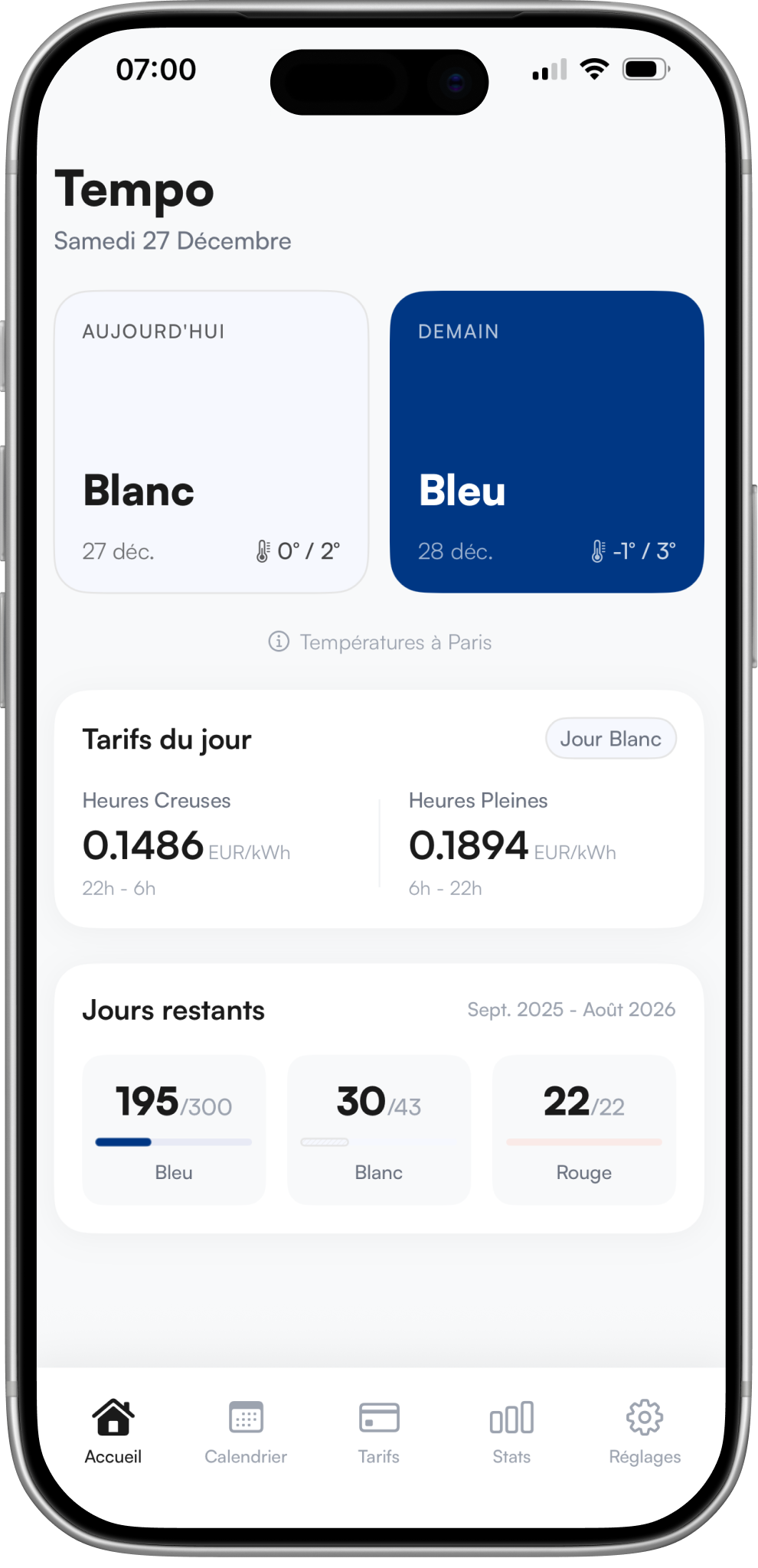
Task: Toggle the Jour Blanc badge
Action: pyautogui.click(x=610, y=738)
